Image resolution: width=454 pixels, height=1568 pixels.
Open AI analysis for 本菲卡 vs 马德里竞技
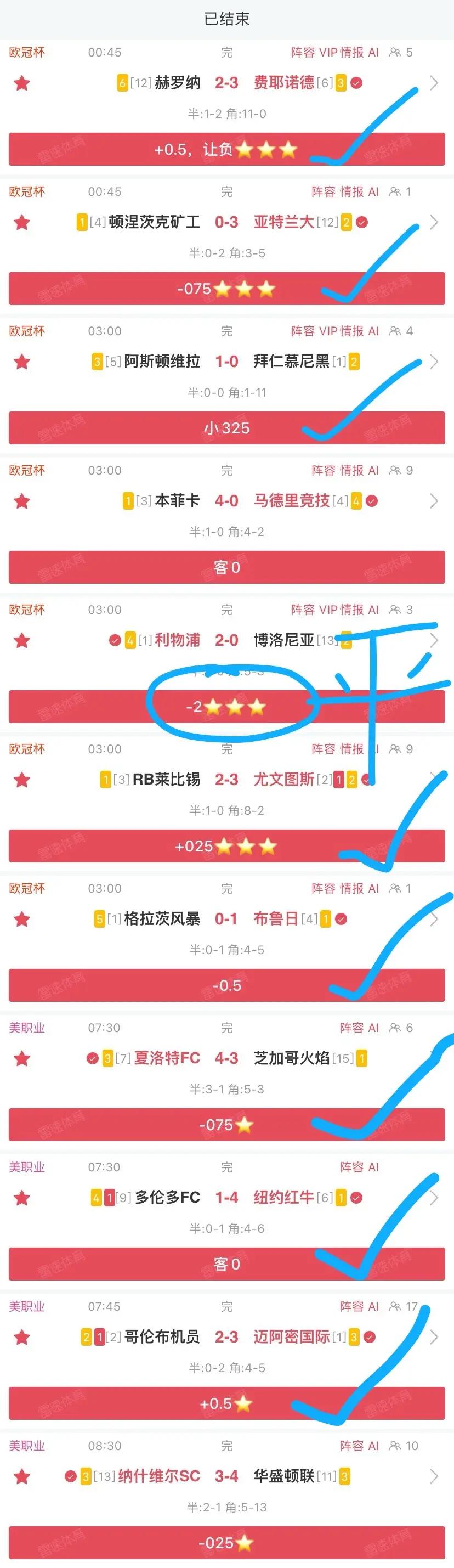[373, 471]
